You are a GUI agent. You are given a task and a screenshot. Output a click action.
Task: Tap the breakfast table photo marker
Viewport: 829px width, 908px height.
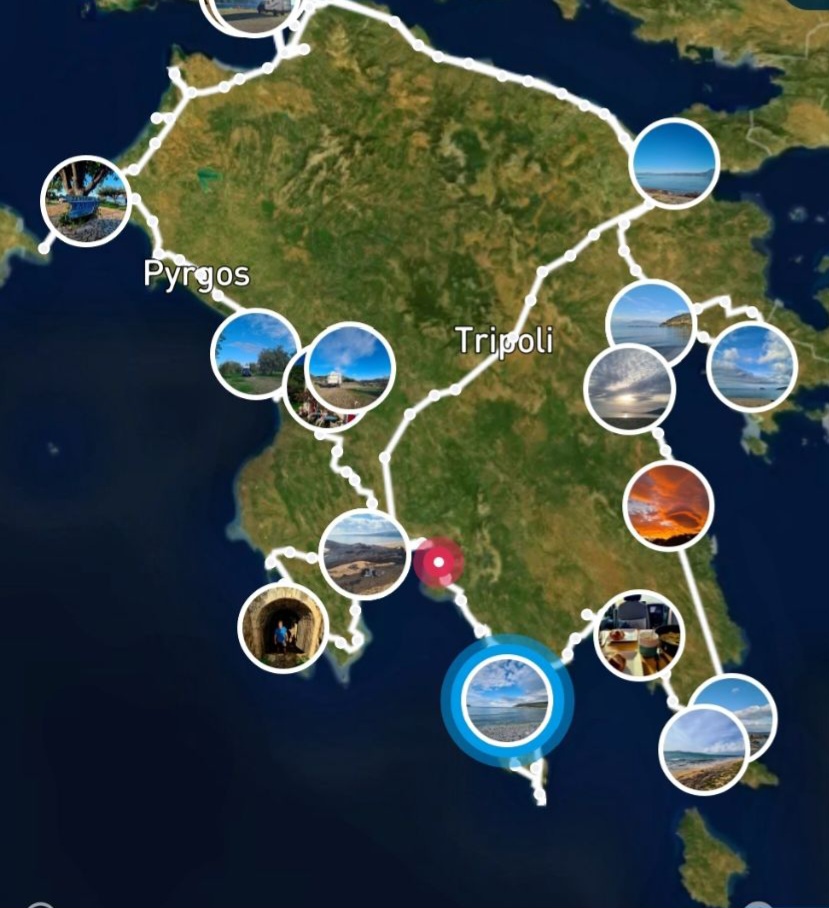coord(639,635)
